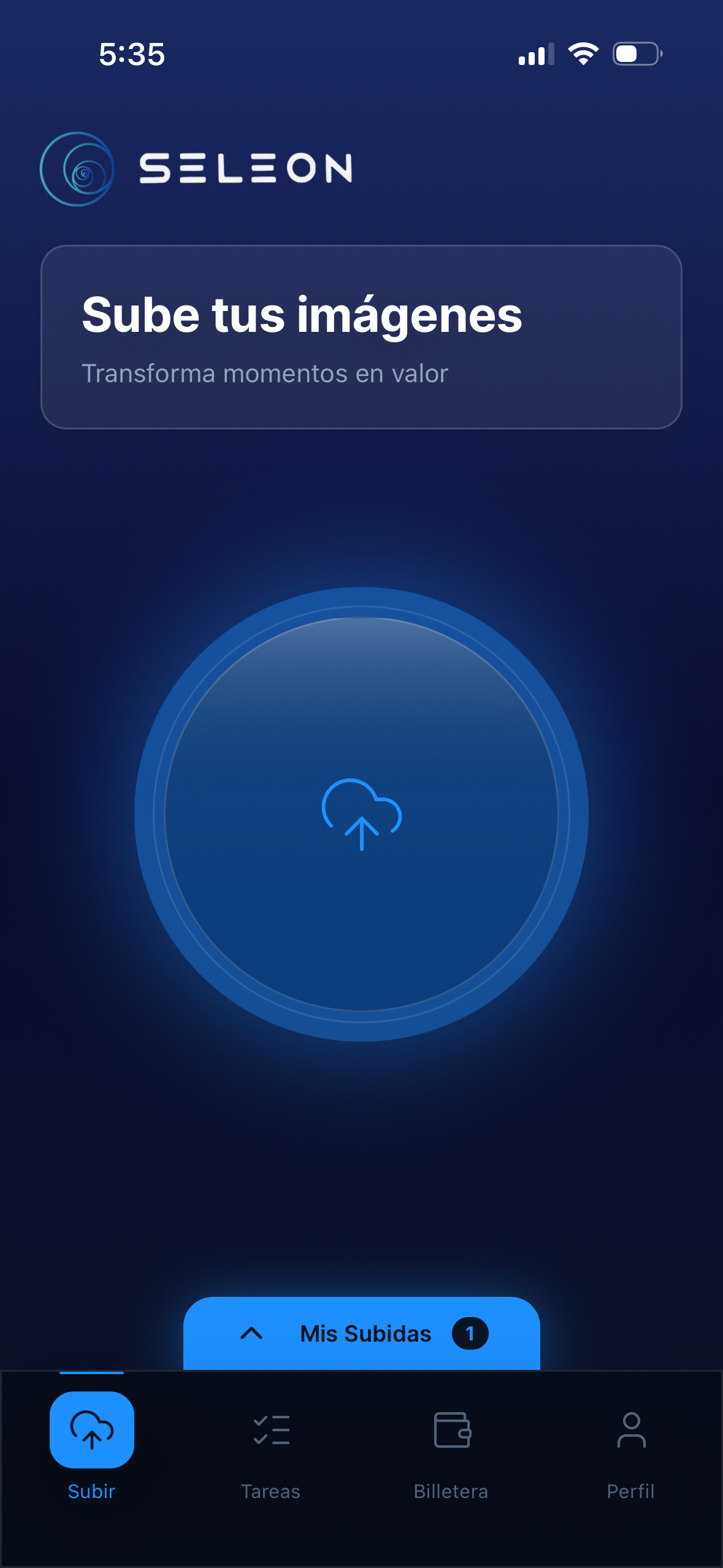Go to the Billetera tab
This screenshot has width=723, height=1568.
(x=451, y=1447)
